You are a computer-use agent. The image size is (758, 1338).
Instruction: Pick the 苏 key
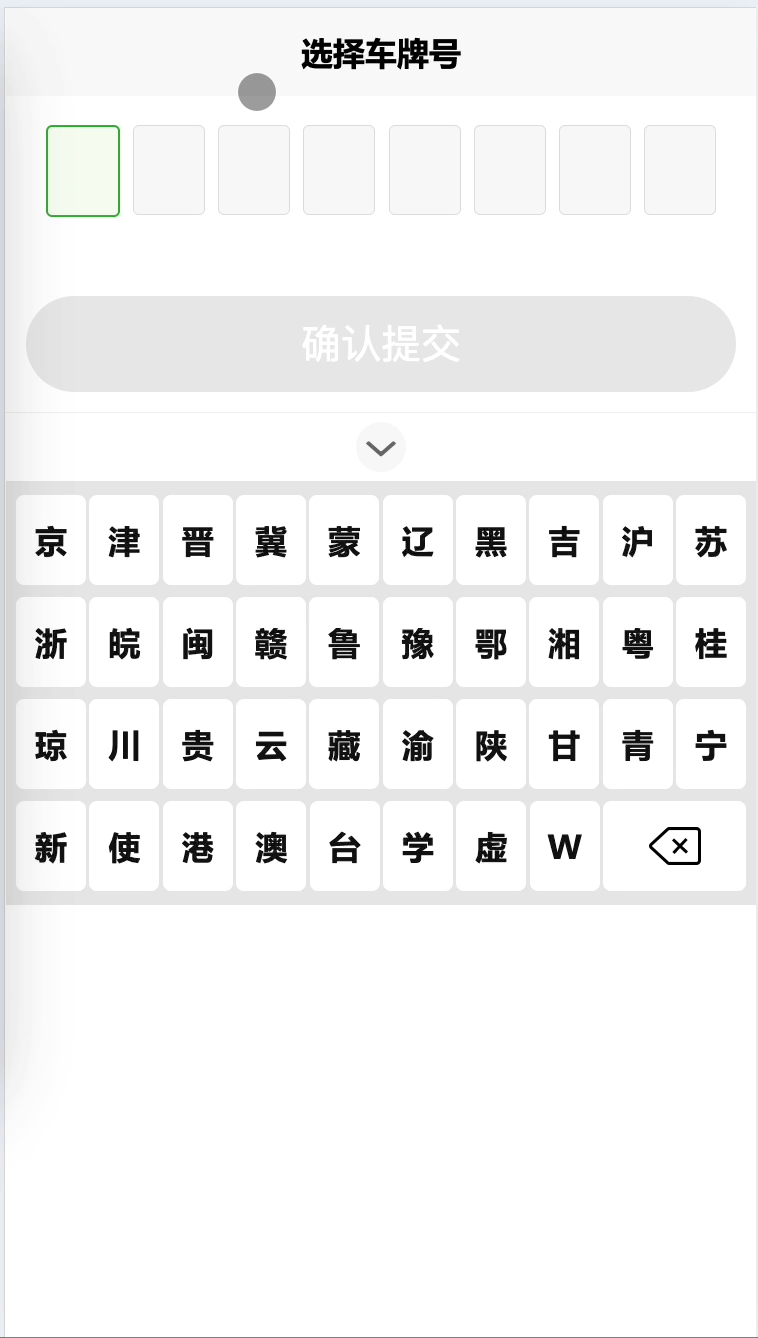pos(711,540)
